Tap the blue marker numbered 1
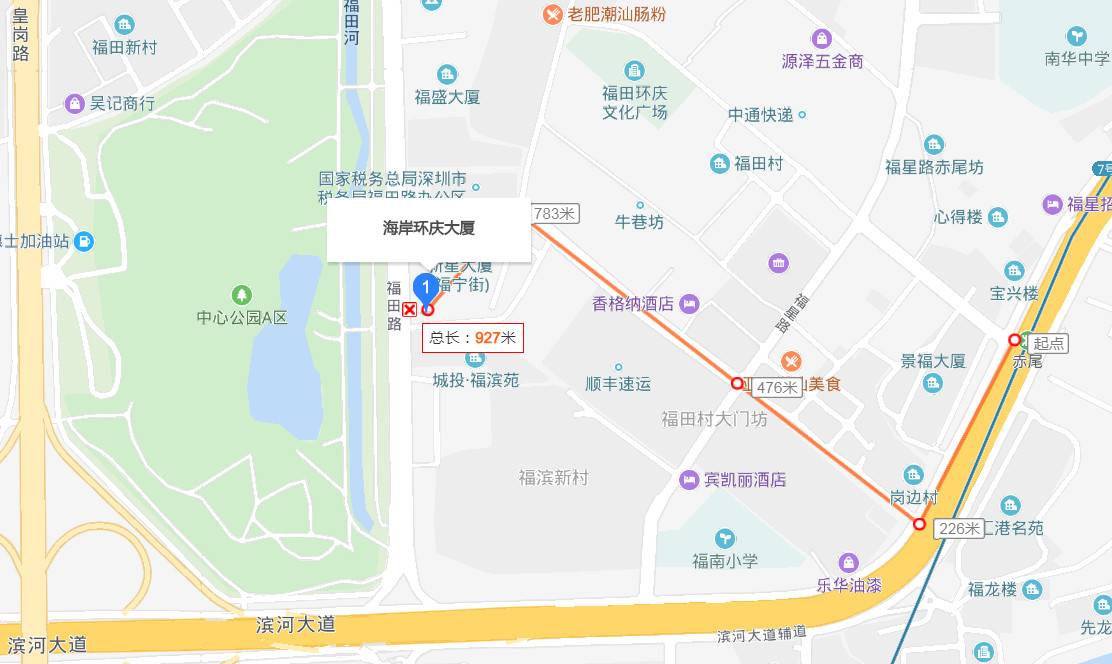The height and width of the screenshot is (664, 1112). (x=426, y=287)
